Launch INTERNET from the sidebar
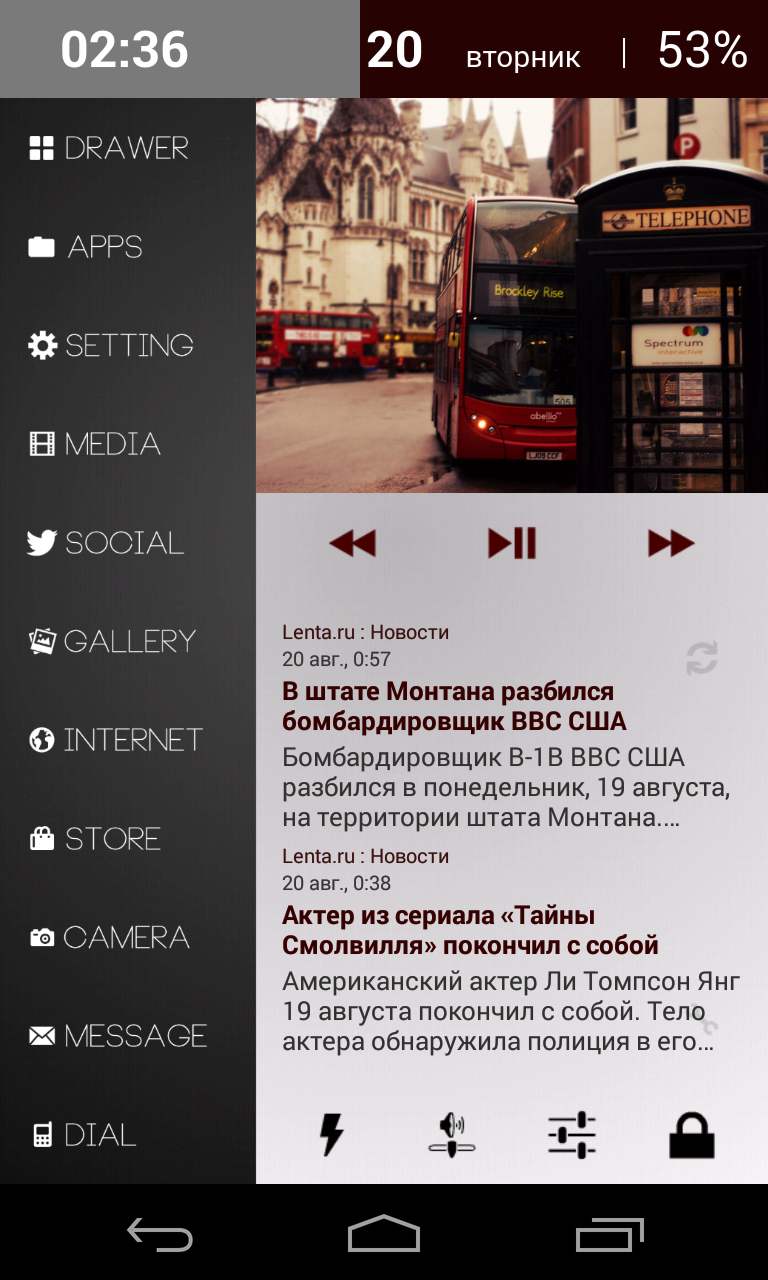Screen dimensions: 768x1280 pos(116,740)
